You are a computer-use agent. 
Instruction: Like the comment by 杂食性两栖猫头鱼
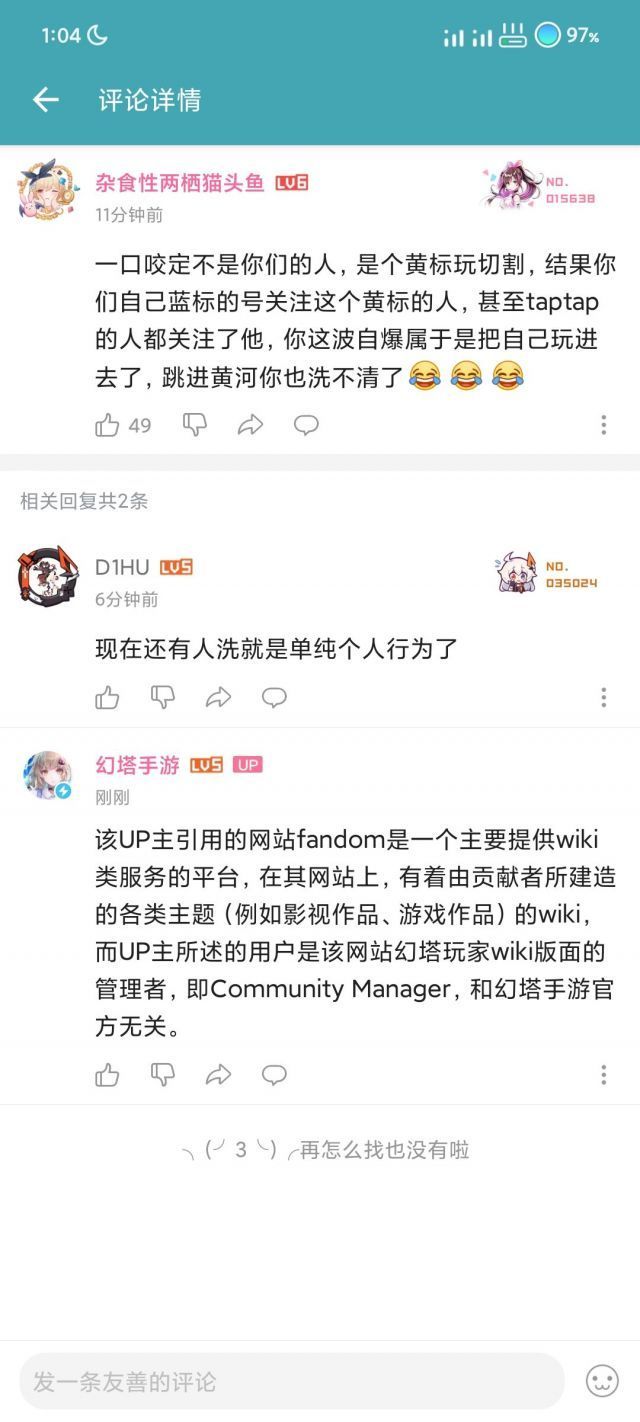pyautogui.click(x=108, y=425)
